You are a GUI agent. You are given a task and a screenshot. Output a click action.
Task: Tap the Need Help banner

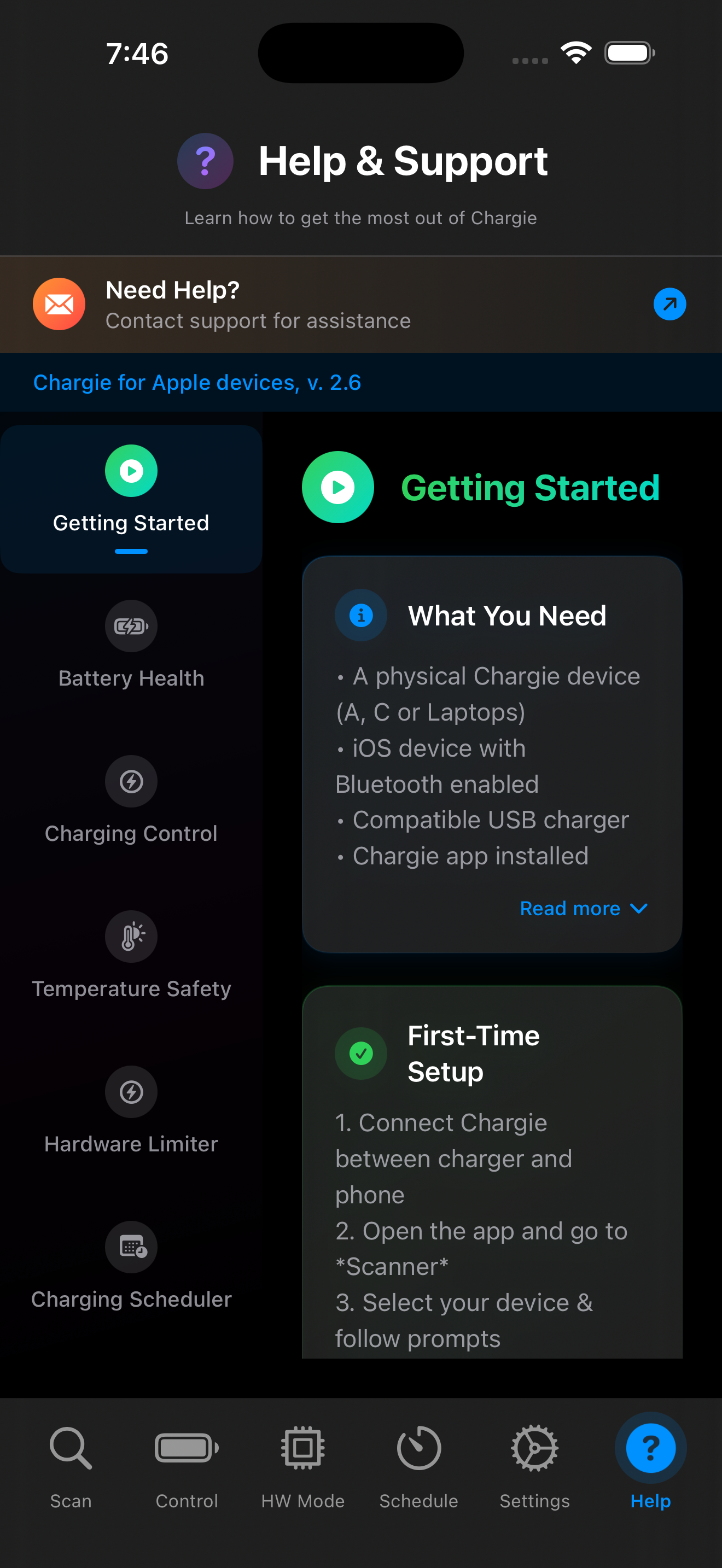(304, 305)
